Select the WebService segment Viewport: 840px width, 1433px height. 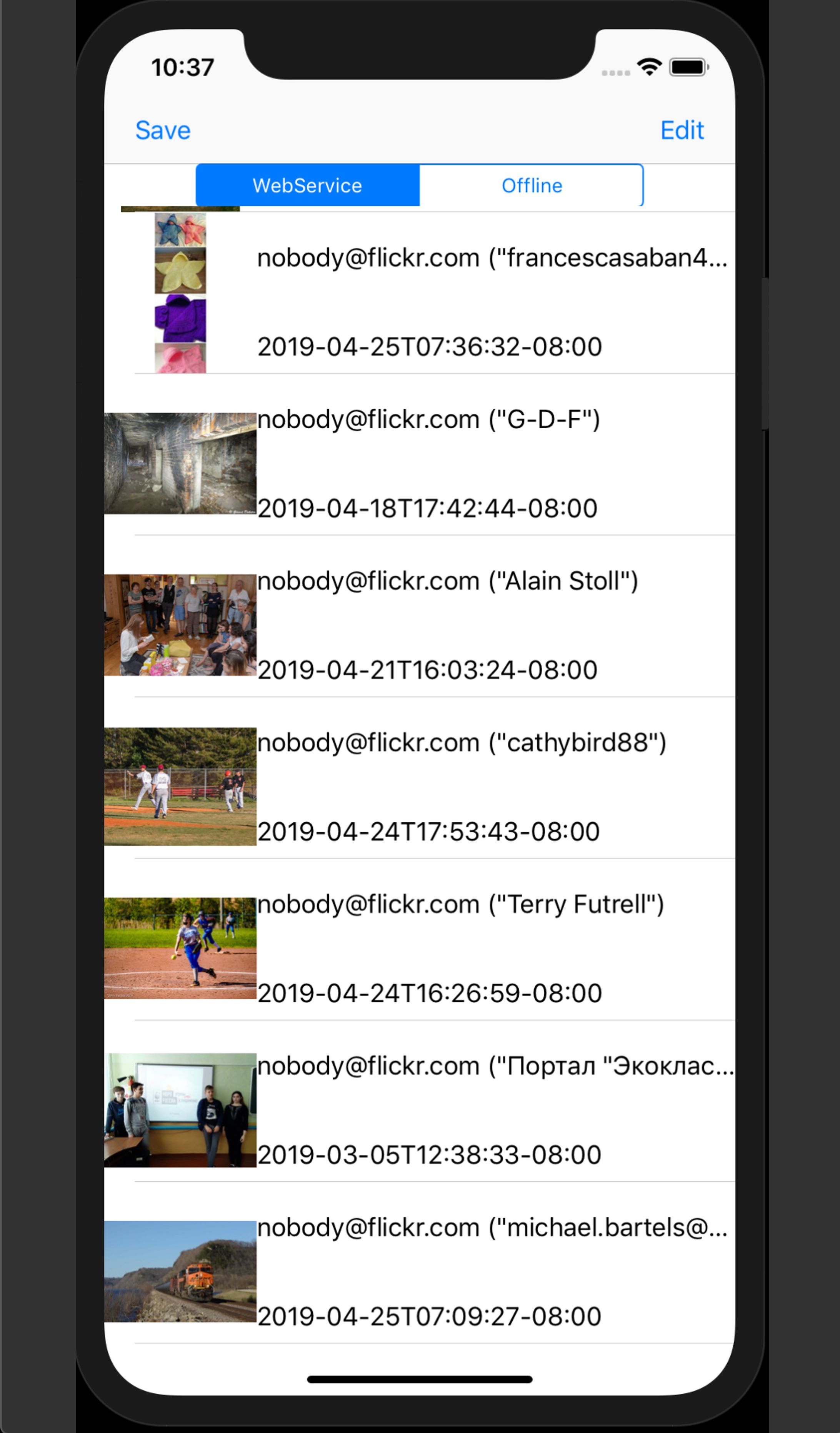307,185
